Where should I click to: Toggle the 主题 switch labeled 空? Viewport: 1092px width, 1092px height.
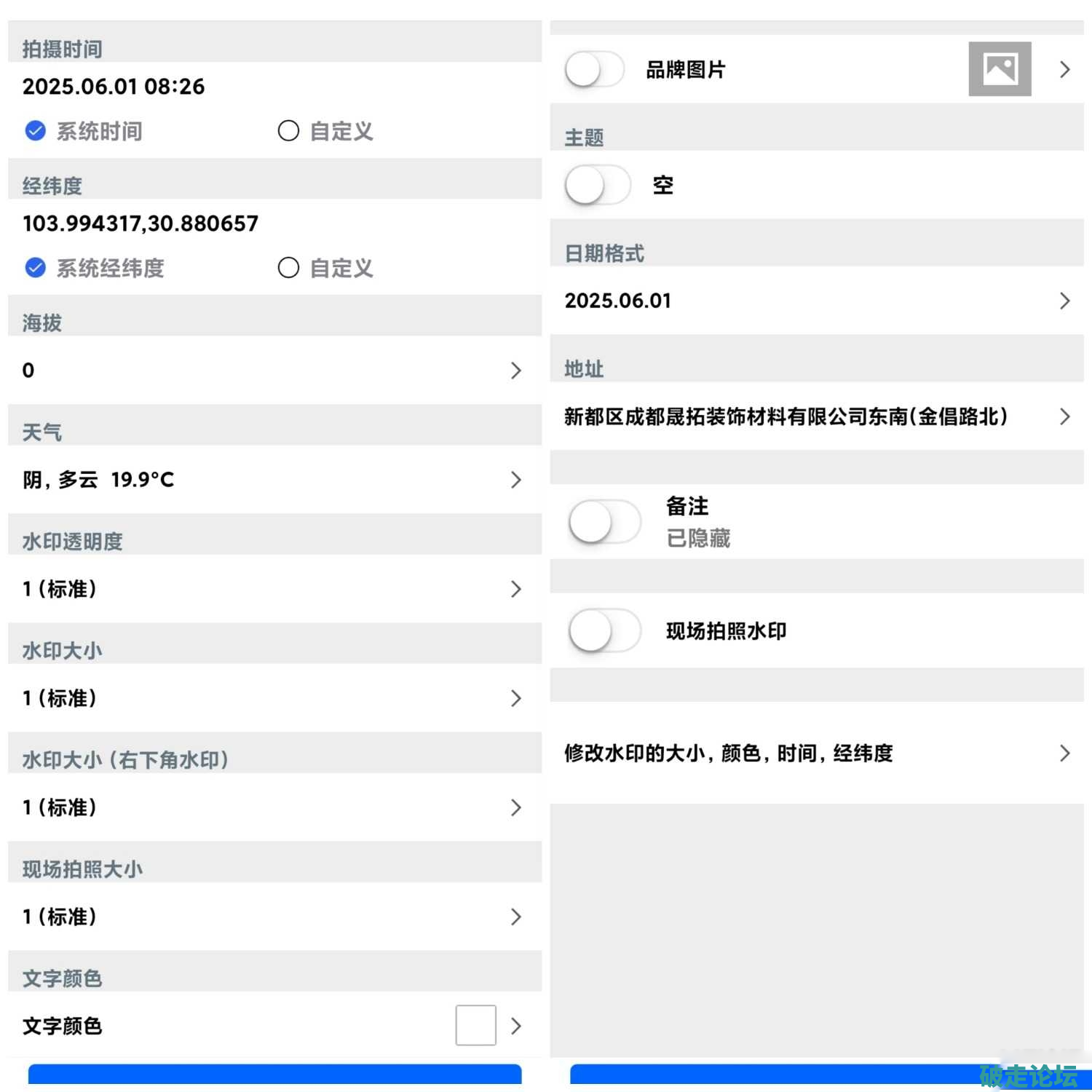597,185
